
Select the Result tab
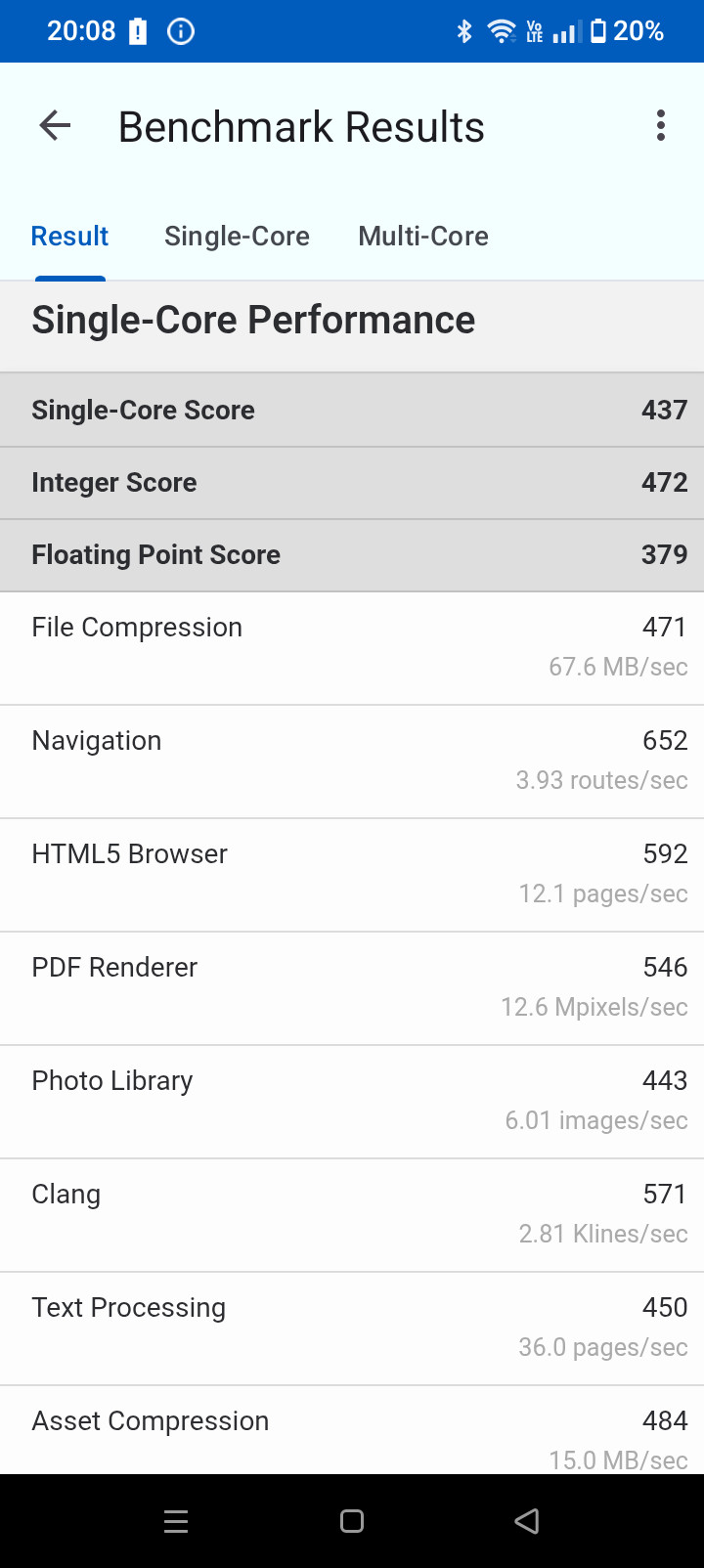(x=69, y=237)
